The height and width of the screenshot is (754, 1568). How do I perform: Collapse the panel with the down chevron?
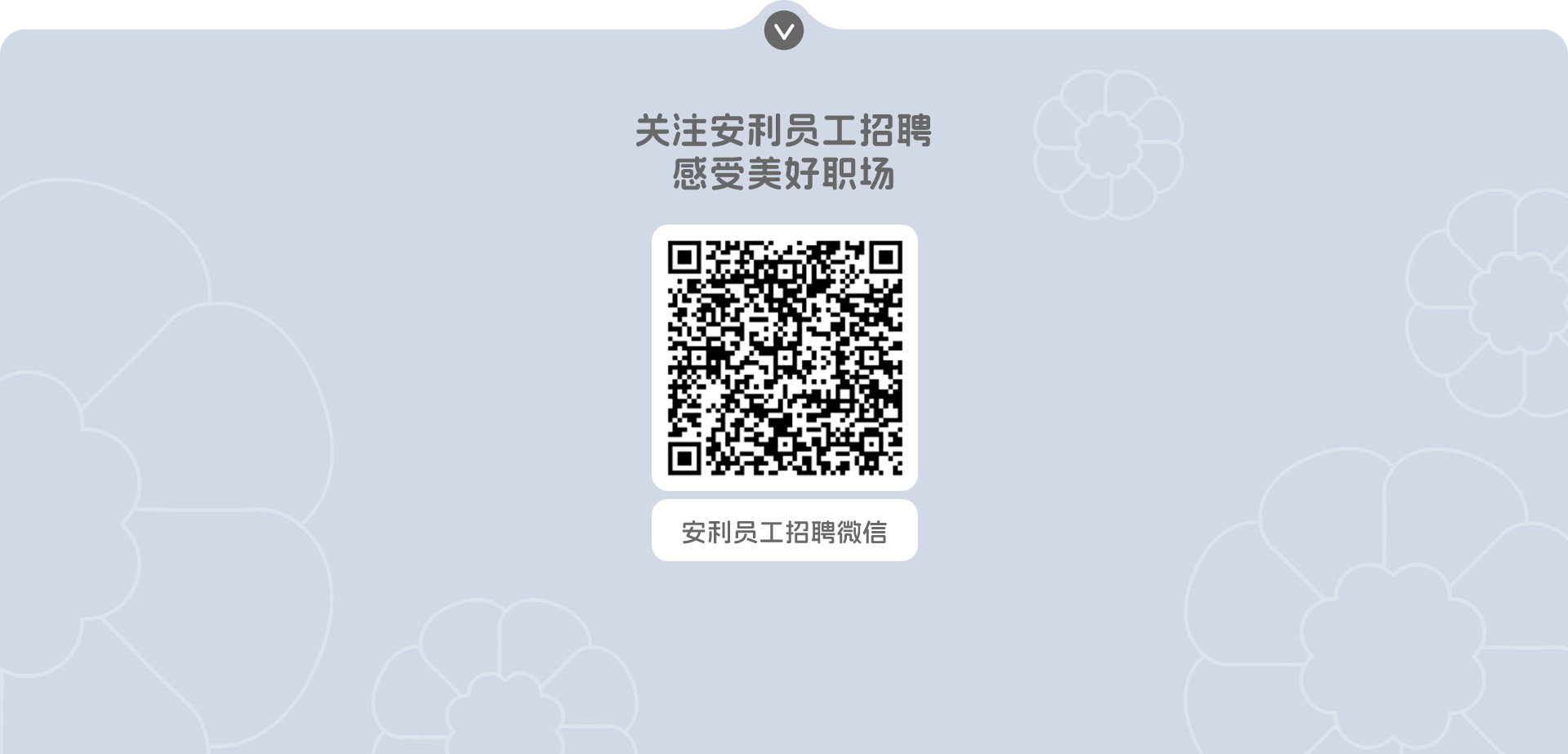coord(784,31)
